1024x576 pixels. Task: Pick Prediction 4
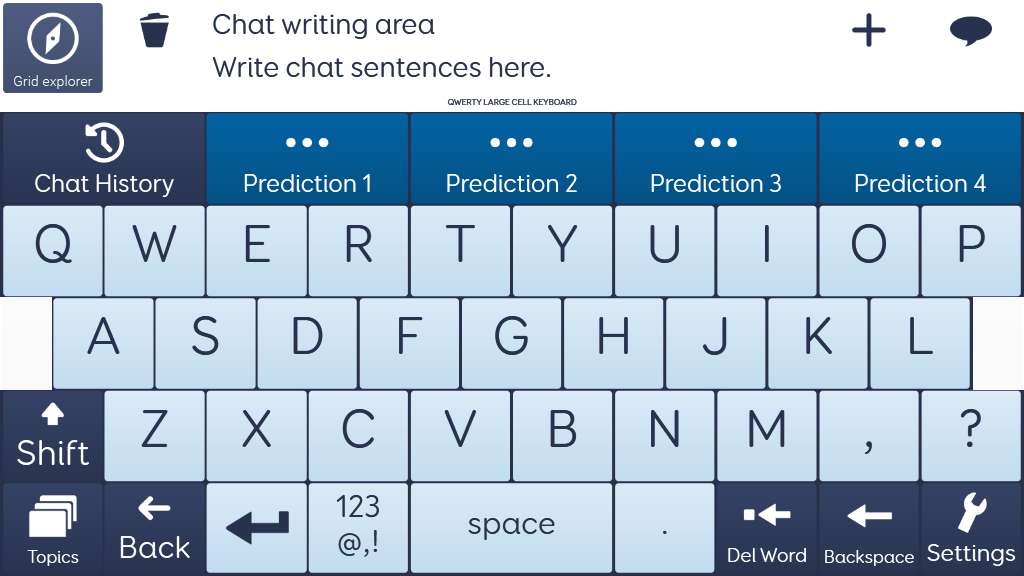pos(920,159)
